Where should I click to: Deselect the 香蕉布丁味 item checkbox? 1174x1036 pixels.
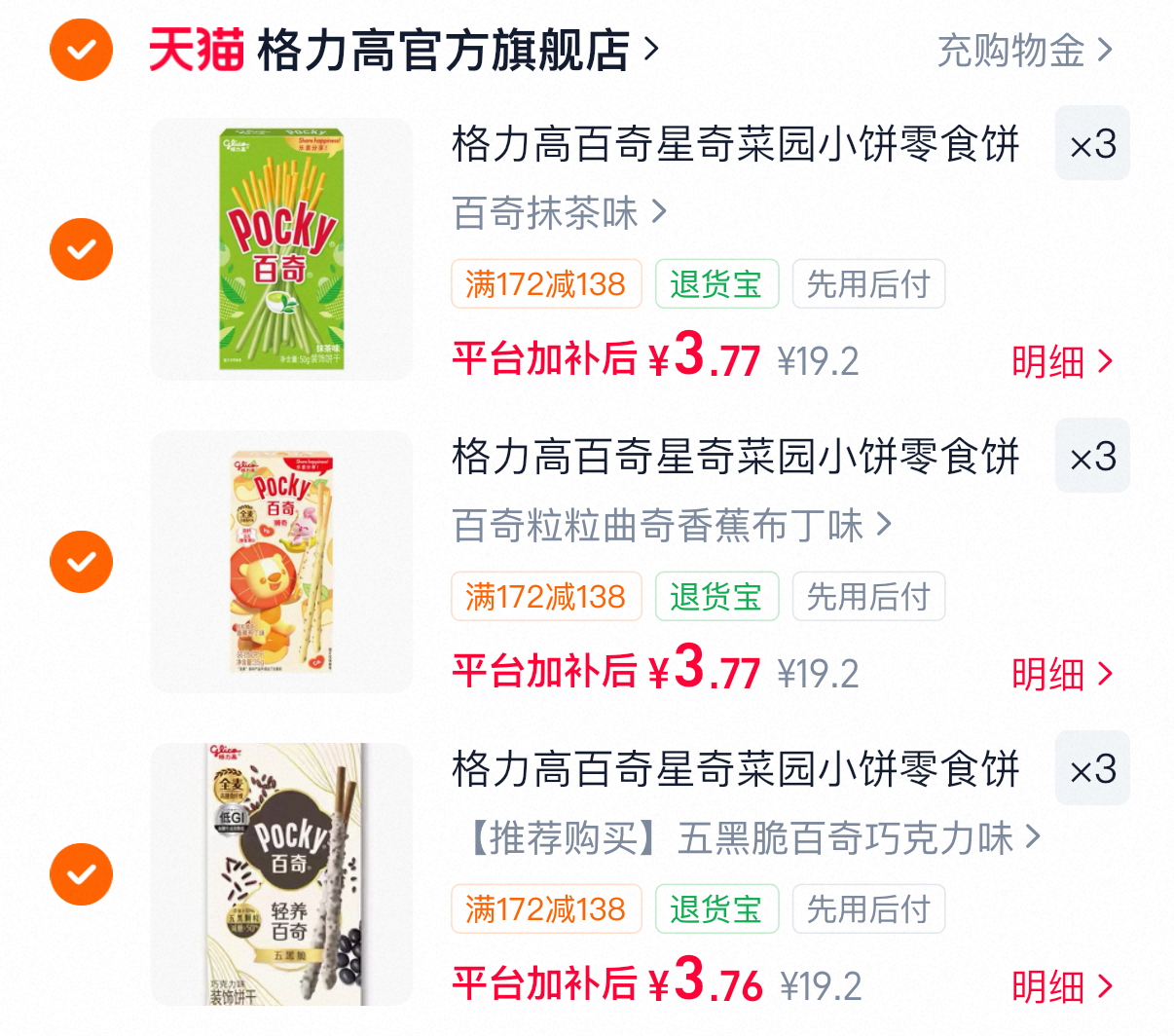point(82,562)
